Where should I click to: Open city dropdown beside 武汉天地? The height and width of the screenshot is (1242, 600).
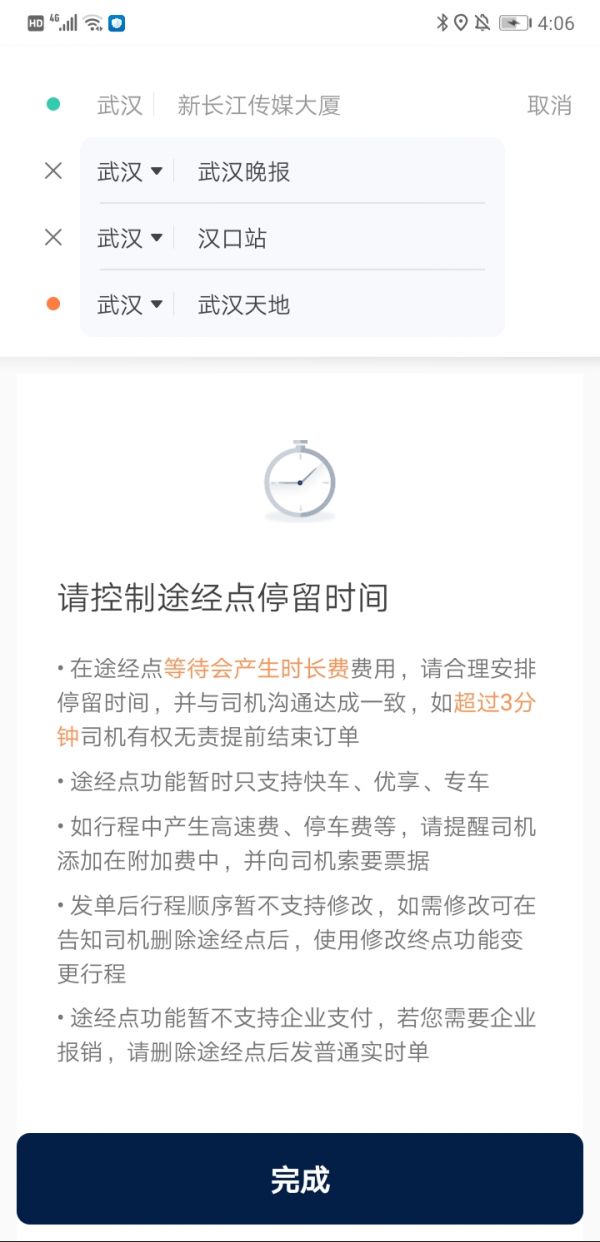pos(129,304)
